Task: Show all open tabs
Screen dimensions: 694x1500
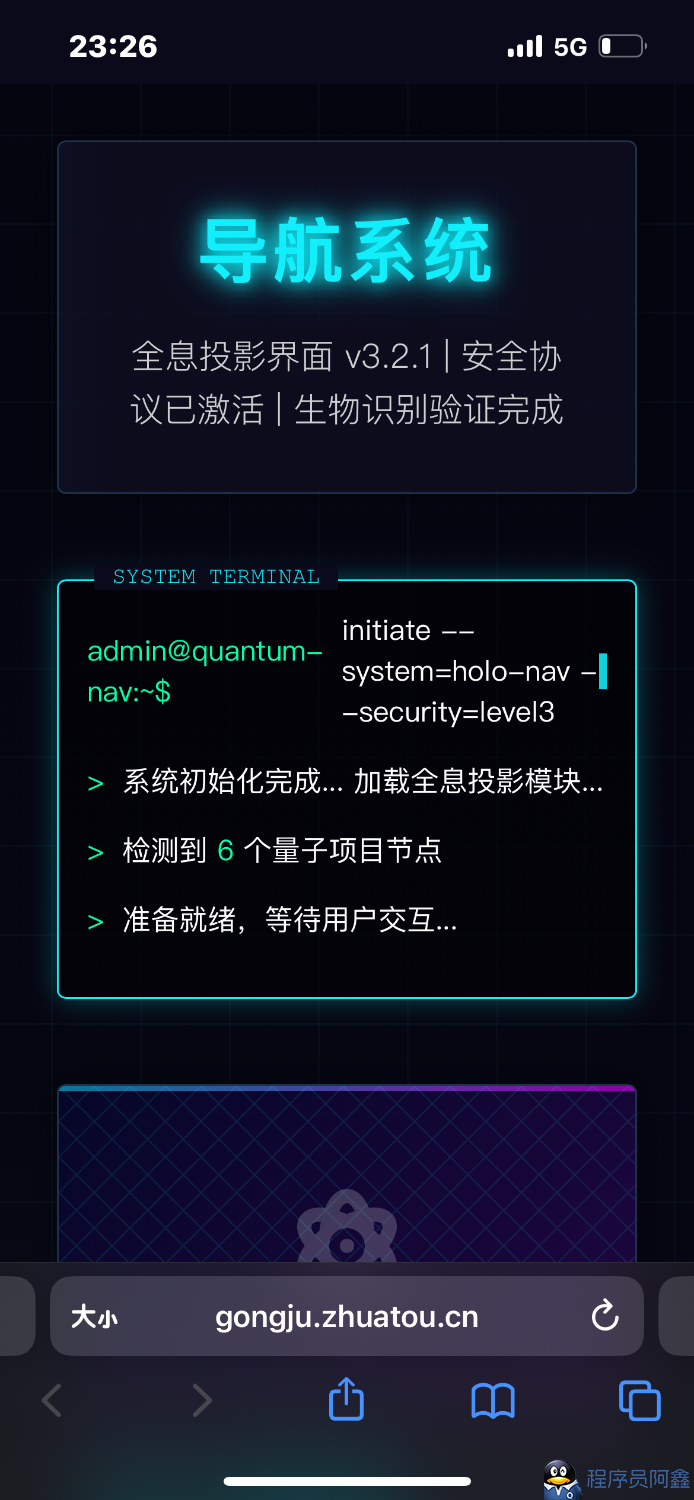Action: [x=639, y=1400]
